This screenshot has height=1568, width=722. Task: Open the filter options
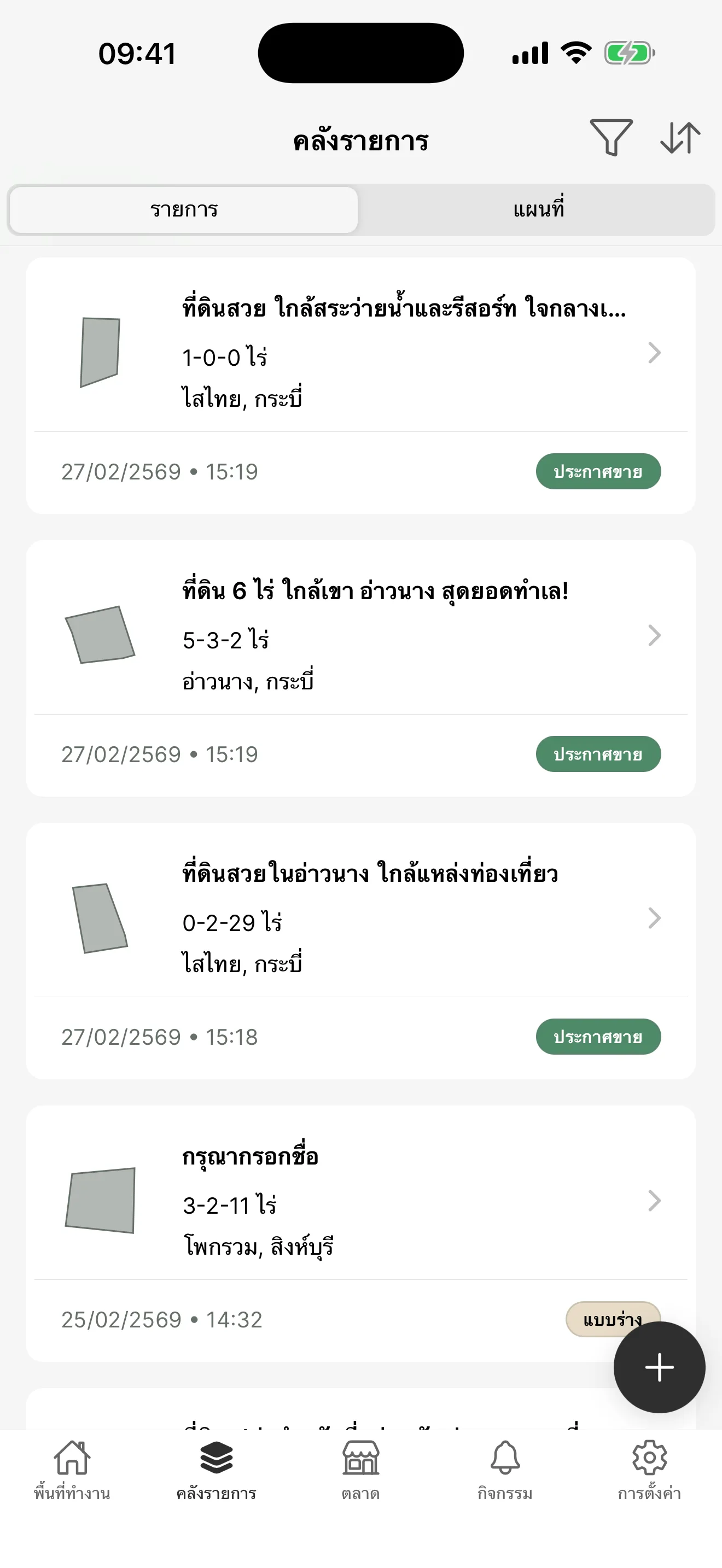[x=613, y=138]
